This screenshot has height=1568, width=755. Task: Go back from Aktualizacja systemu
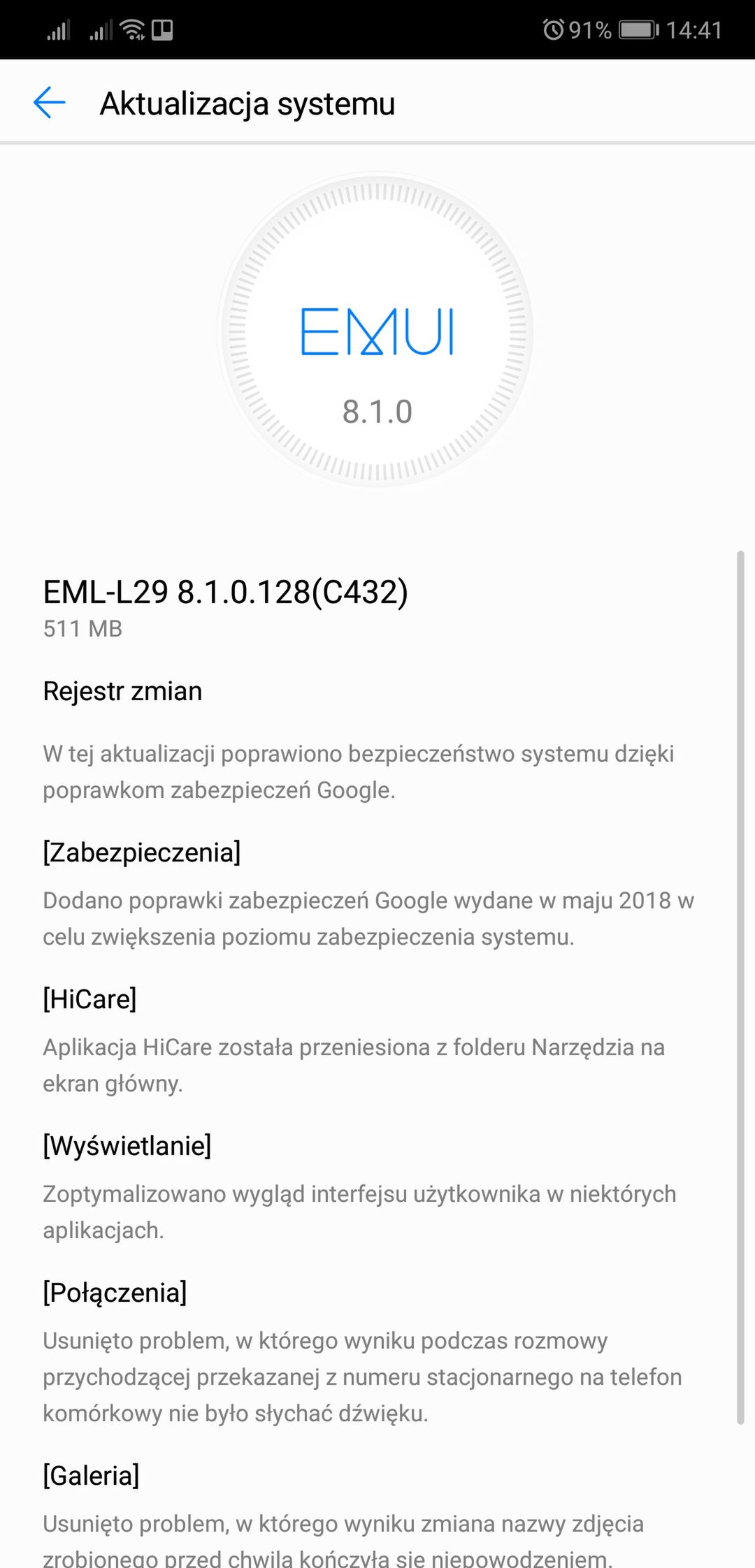tap(49, 103)
